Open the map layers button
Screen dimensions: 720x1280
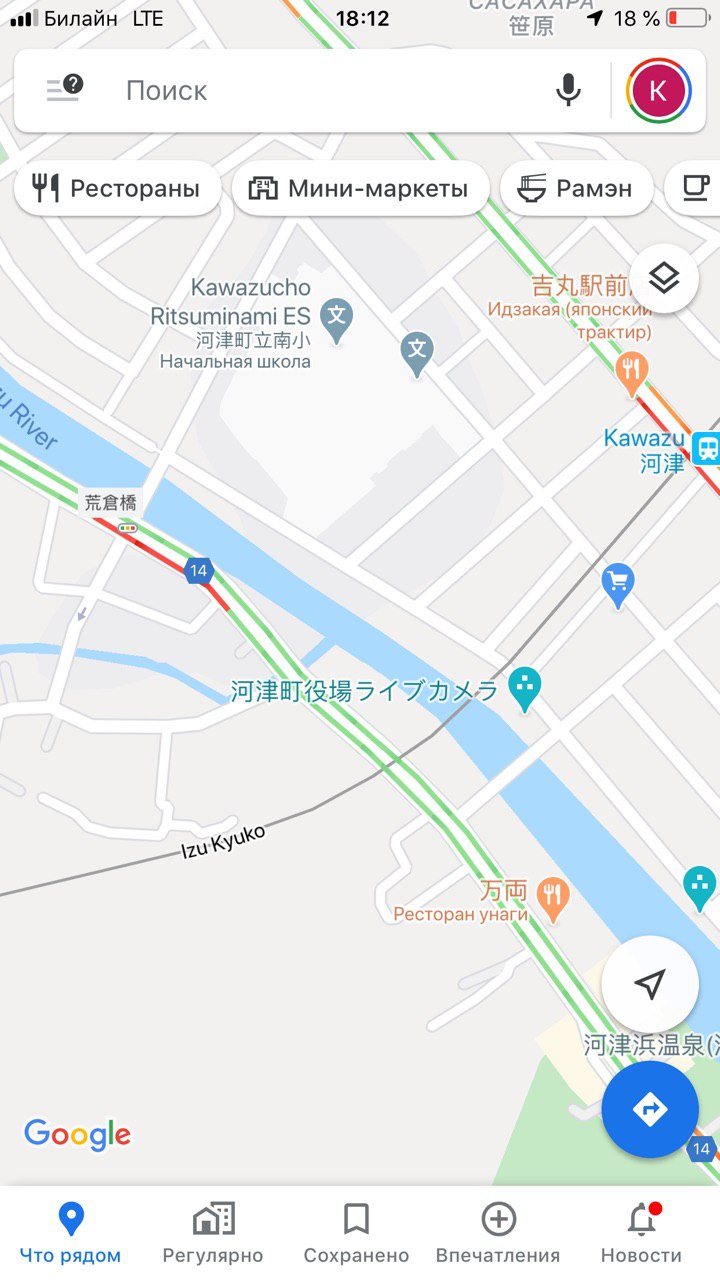(664, 279)
